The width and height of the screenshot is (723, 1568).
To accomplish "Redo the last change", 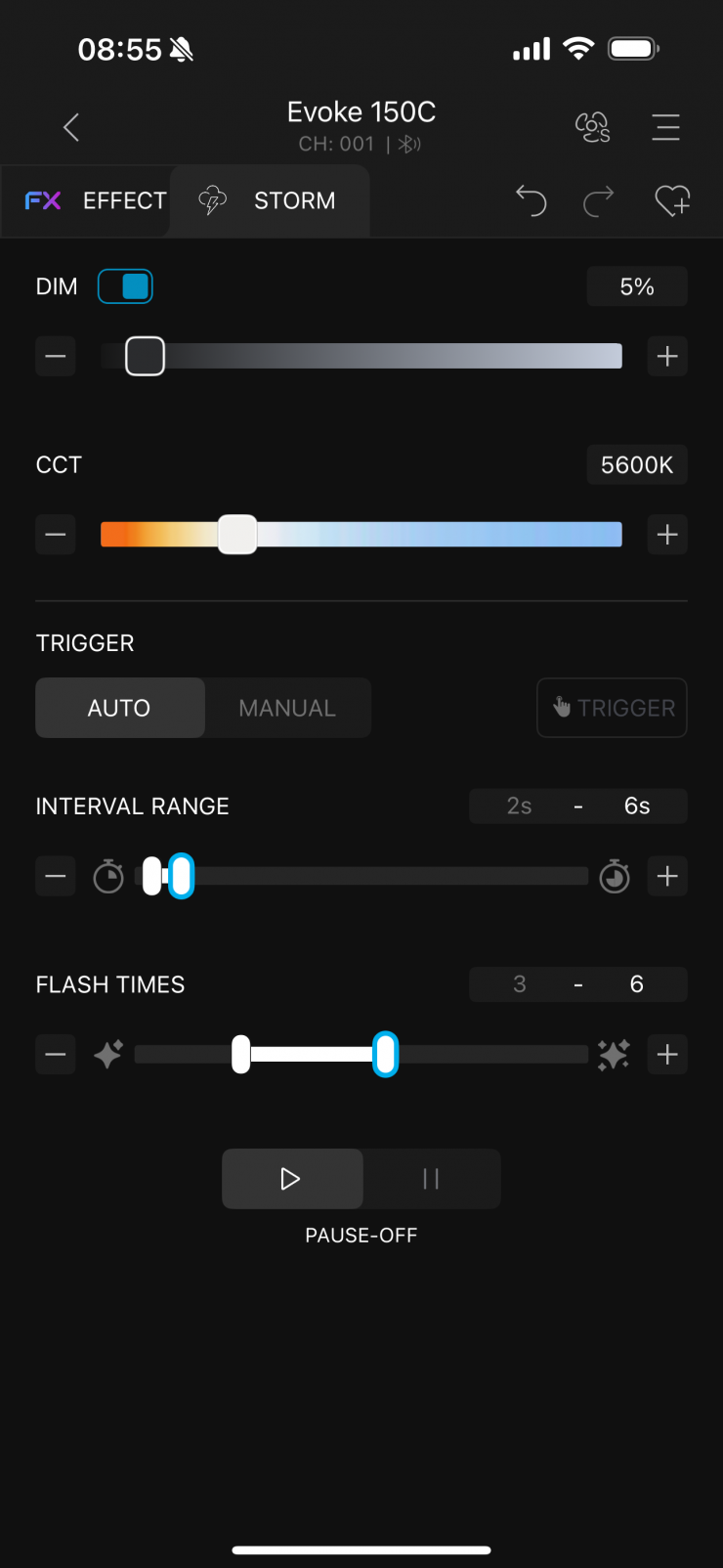I will pos(598,200).
